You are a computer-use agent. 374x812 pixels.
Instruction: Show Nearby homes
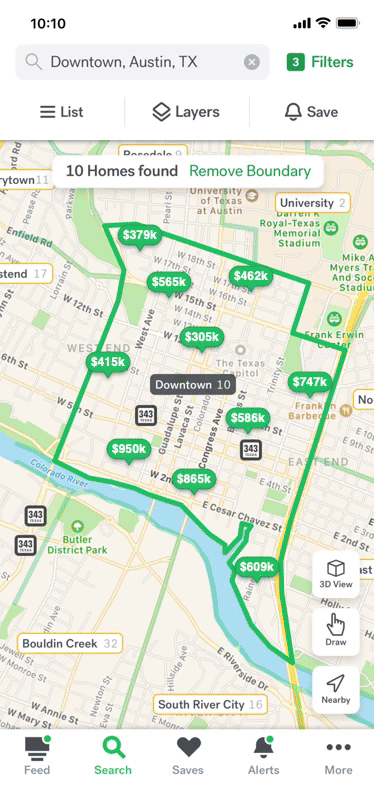[336, 690]
